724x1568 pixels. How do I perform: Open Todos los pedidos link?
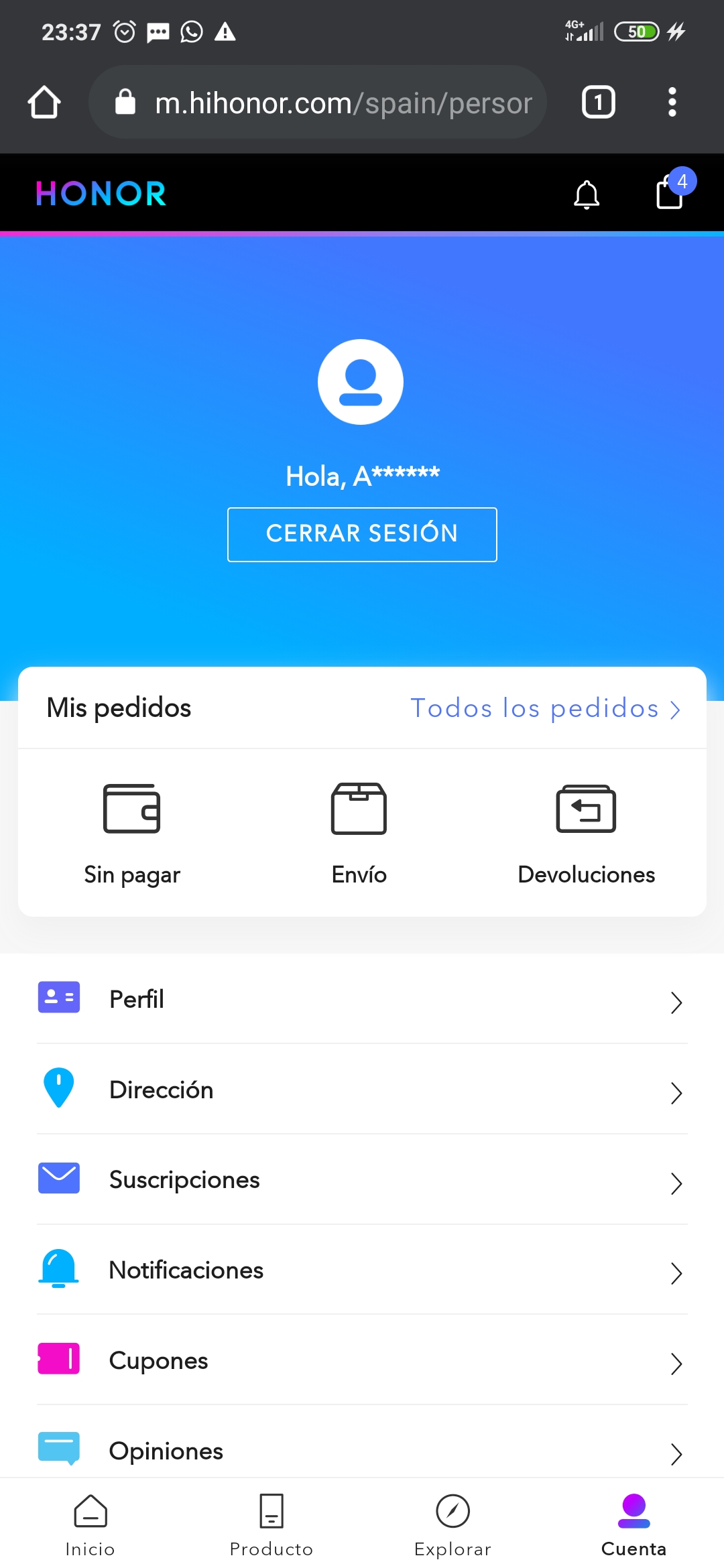[545, 708]
